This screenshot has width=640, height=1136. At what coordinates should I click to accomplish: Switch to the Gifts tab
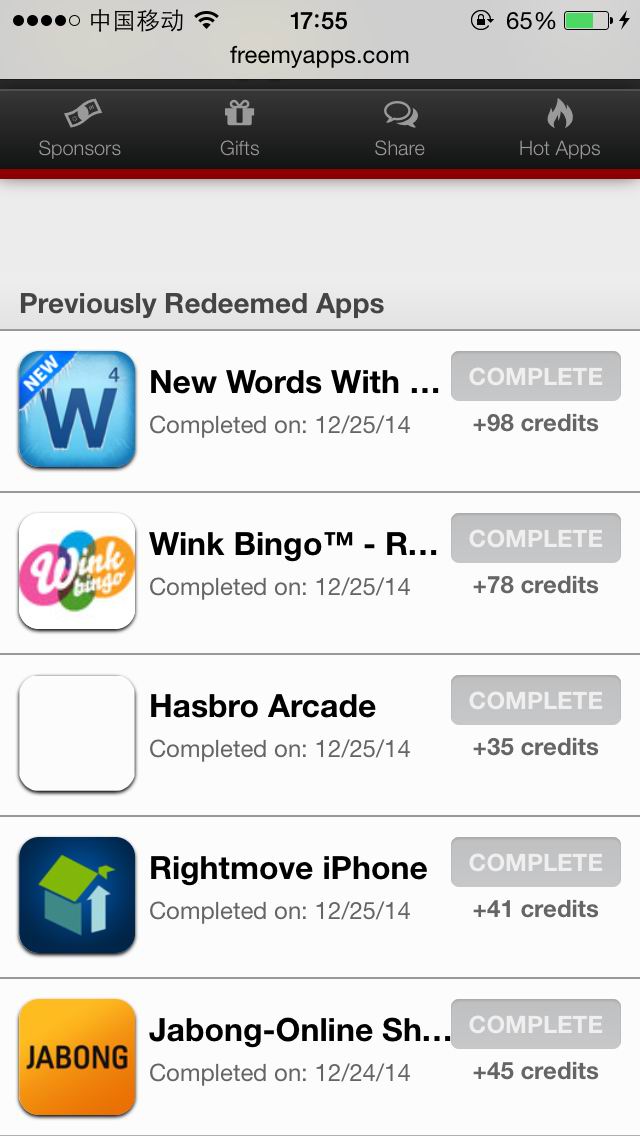240,130
